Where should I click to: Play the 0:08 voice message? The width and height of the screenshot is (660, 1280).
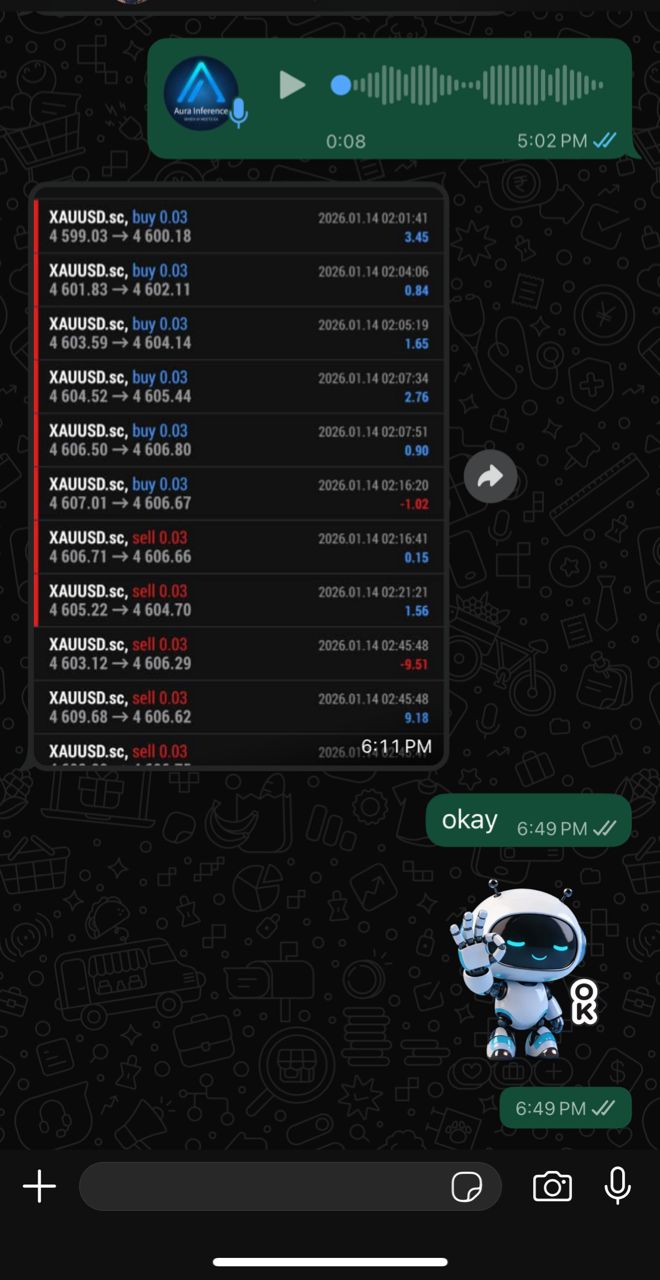coord(292,86)
